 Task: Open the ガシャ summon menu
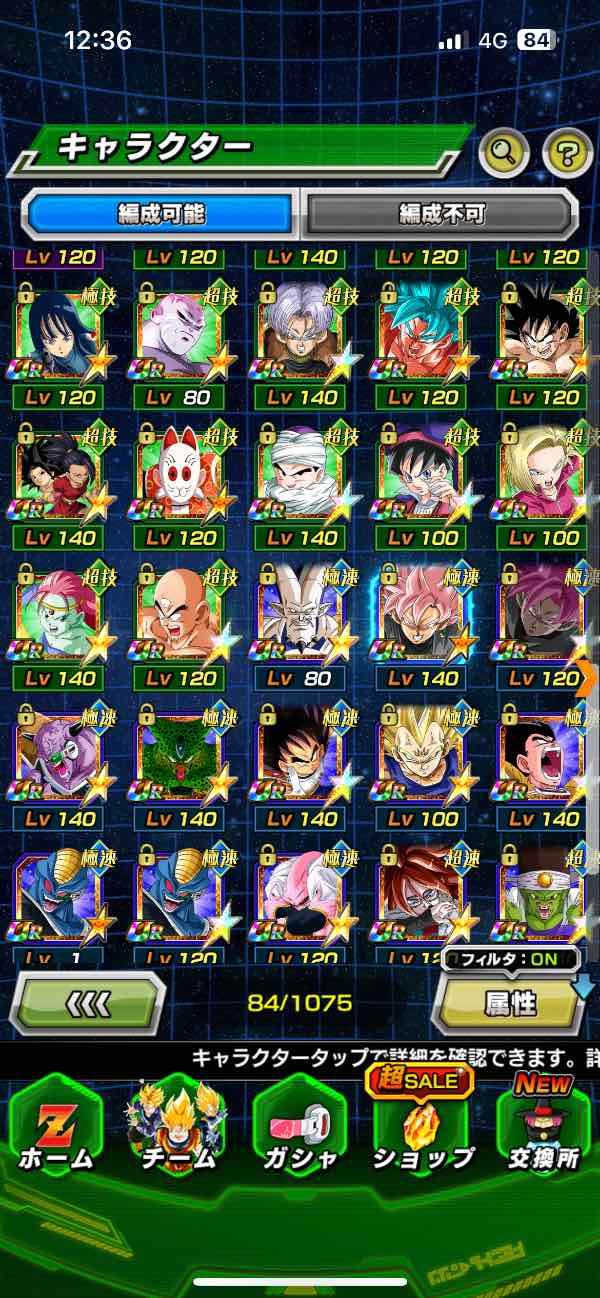tap(299, 1125)
